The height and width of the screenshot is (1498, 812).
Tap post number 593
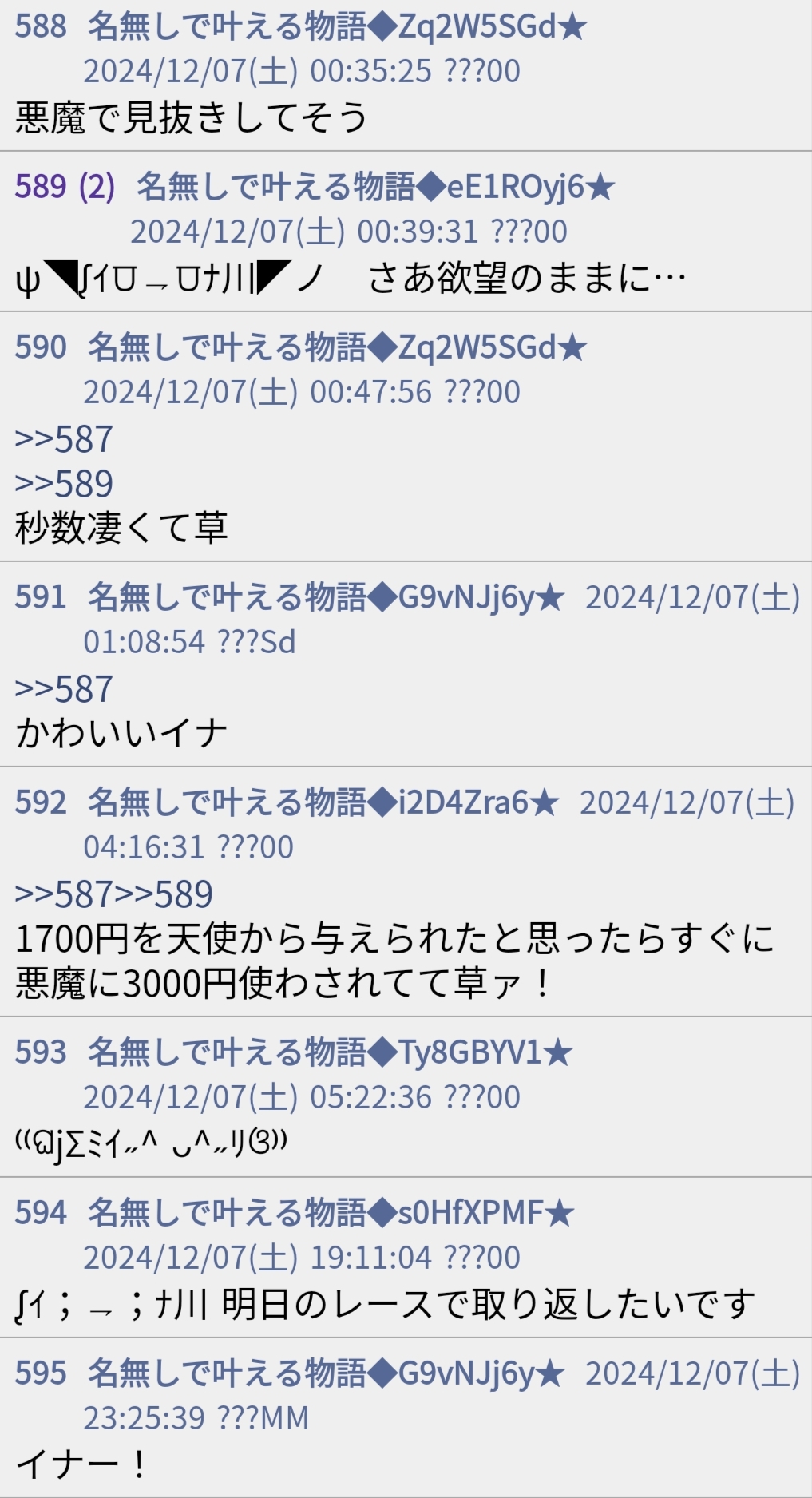click(x=41, y=1052)
